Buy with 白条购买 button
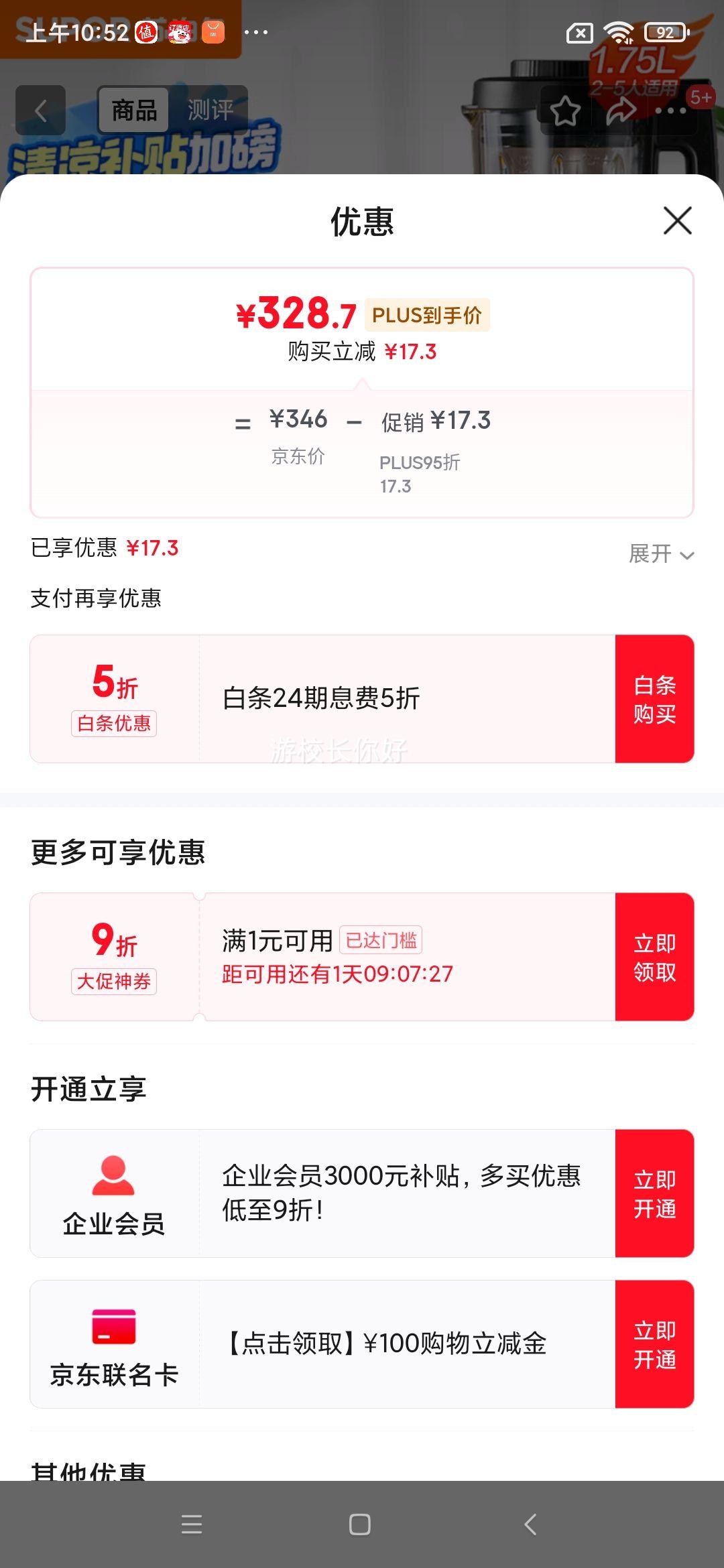This screenshot has height=1568, width=724. tap(654, 699)
